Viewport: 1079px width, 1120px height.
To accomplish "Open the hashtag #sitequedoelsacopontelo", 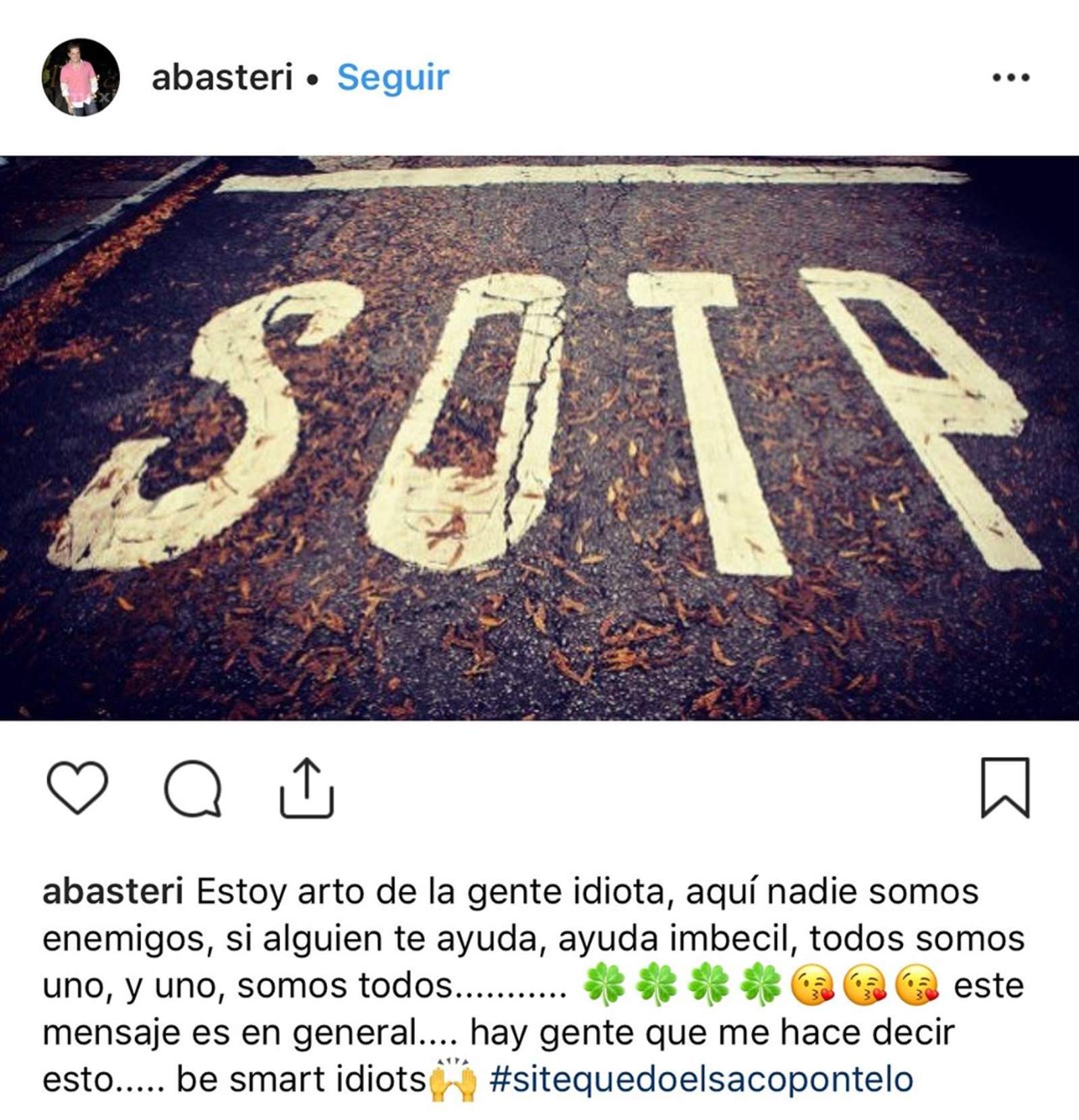I will point(701,1079).
